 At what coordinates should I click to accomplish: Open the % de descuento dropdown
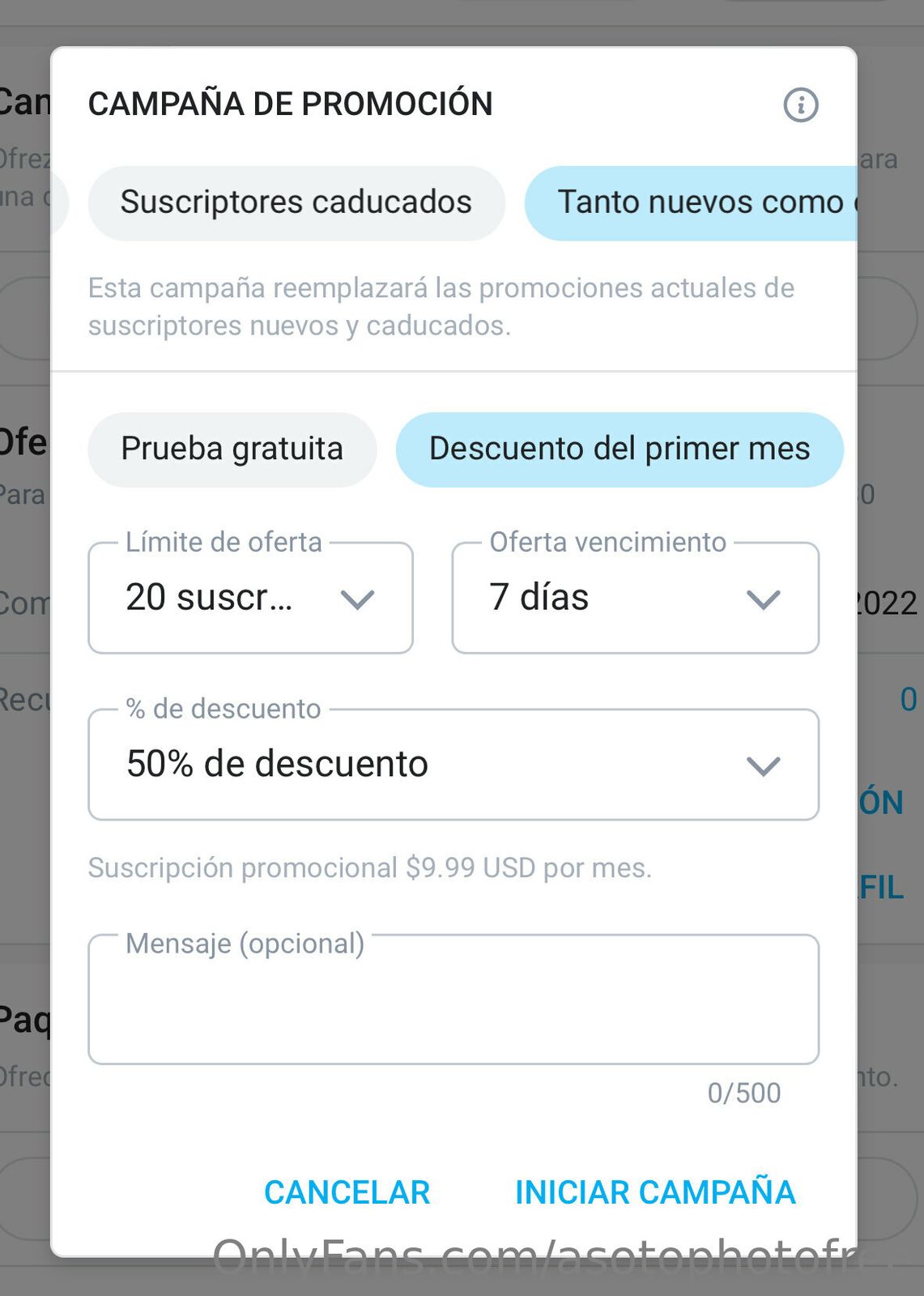(453, 765)
